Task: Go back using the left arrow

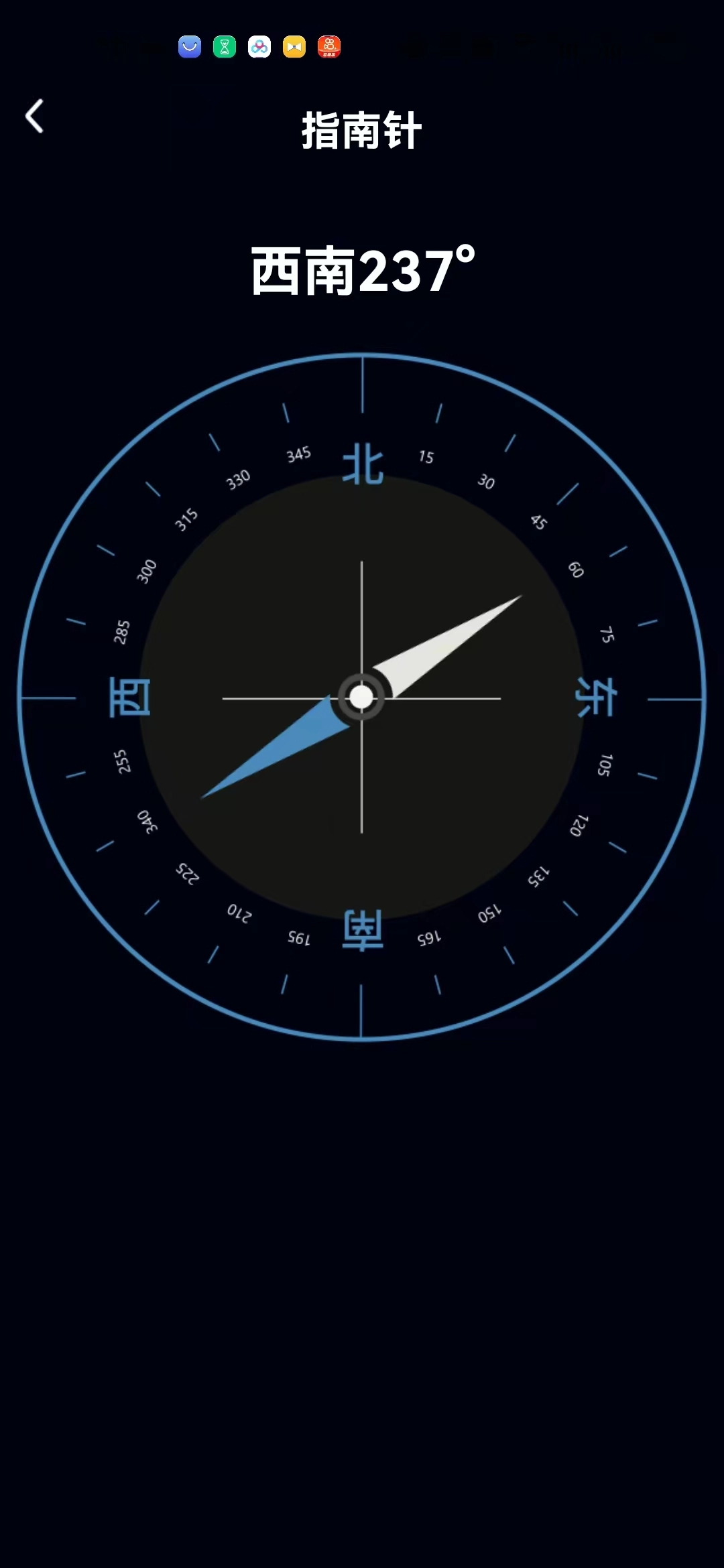Action: point(35,116)
